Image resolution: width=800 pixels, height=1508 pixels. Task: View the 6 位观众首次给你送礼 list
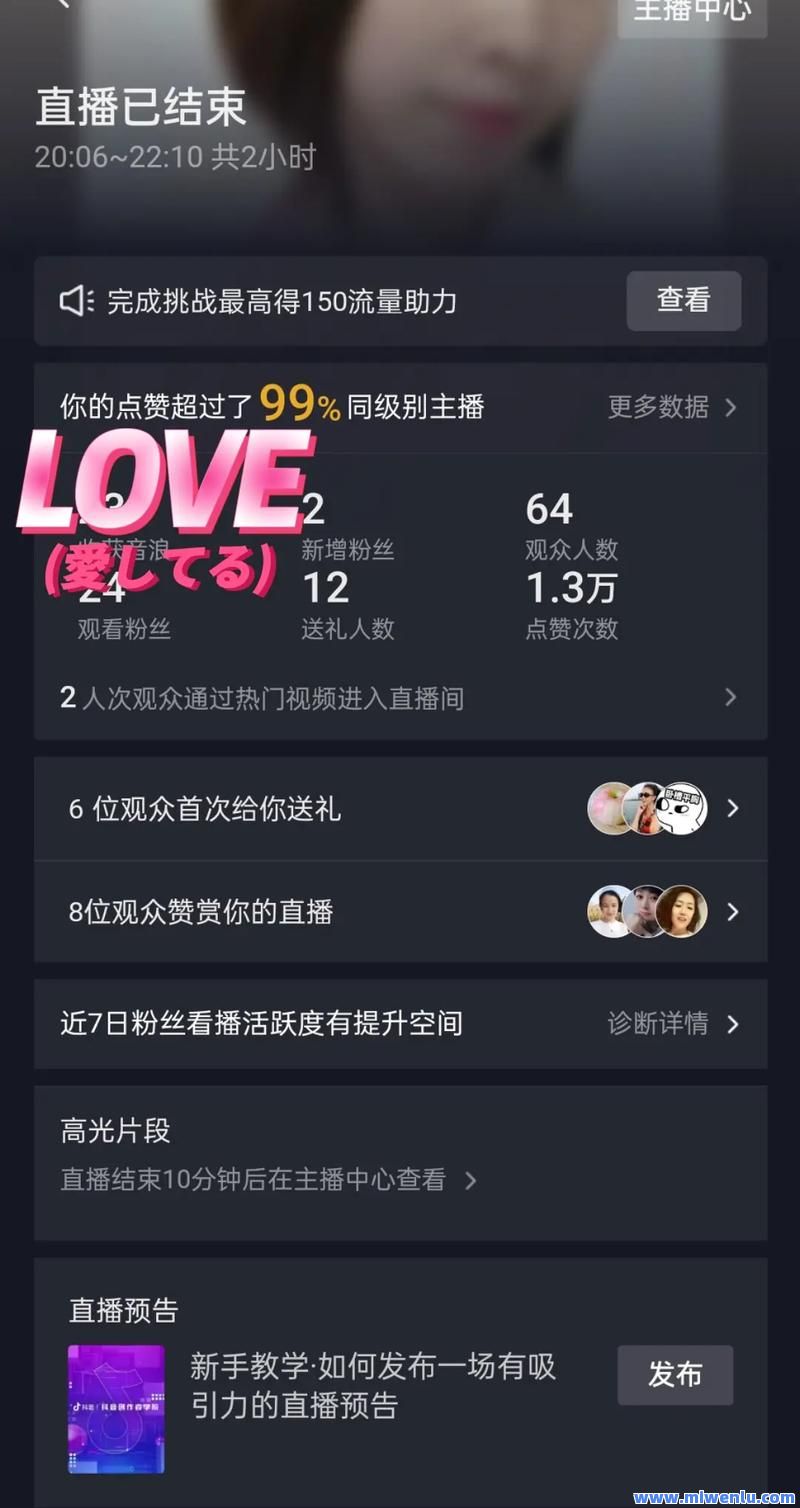(400, 808)
